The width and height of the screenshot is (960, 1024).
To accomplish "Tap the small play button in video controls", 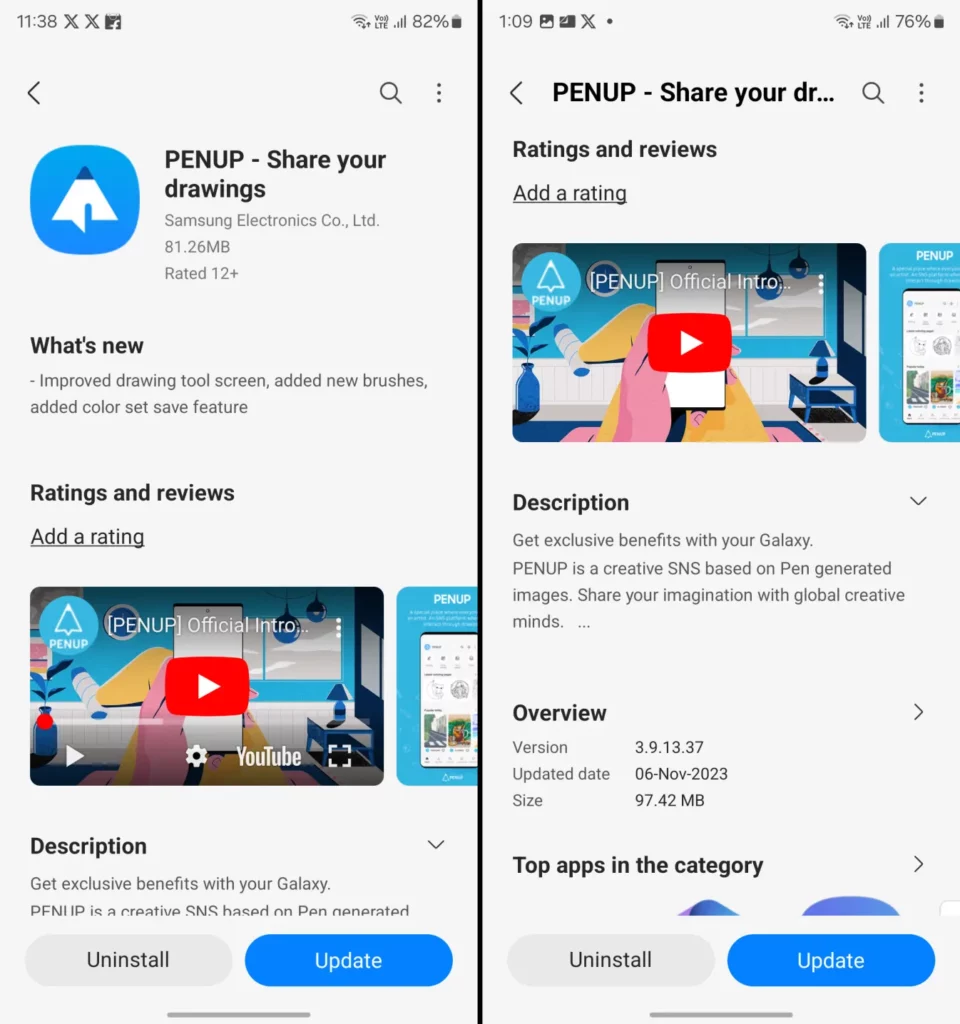I will point(75,756).
